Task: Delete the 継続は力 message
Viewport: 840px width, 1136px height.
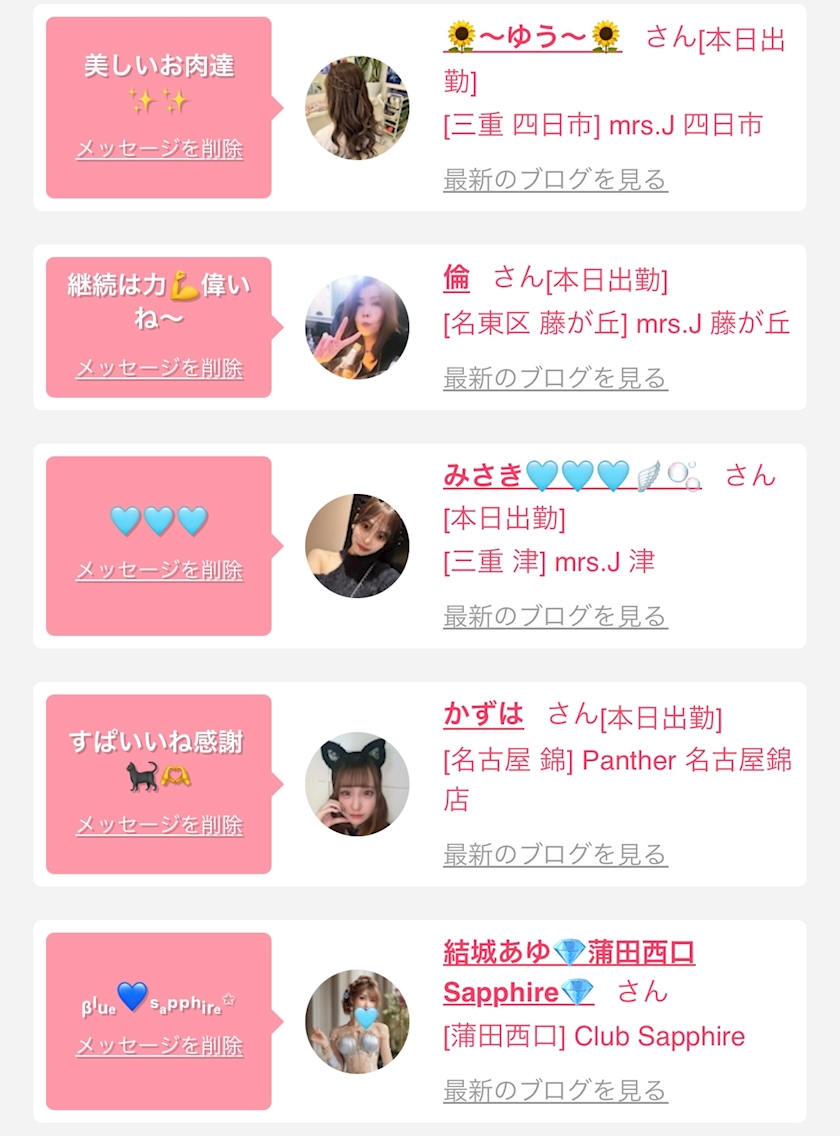Action: pos(159,368)
